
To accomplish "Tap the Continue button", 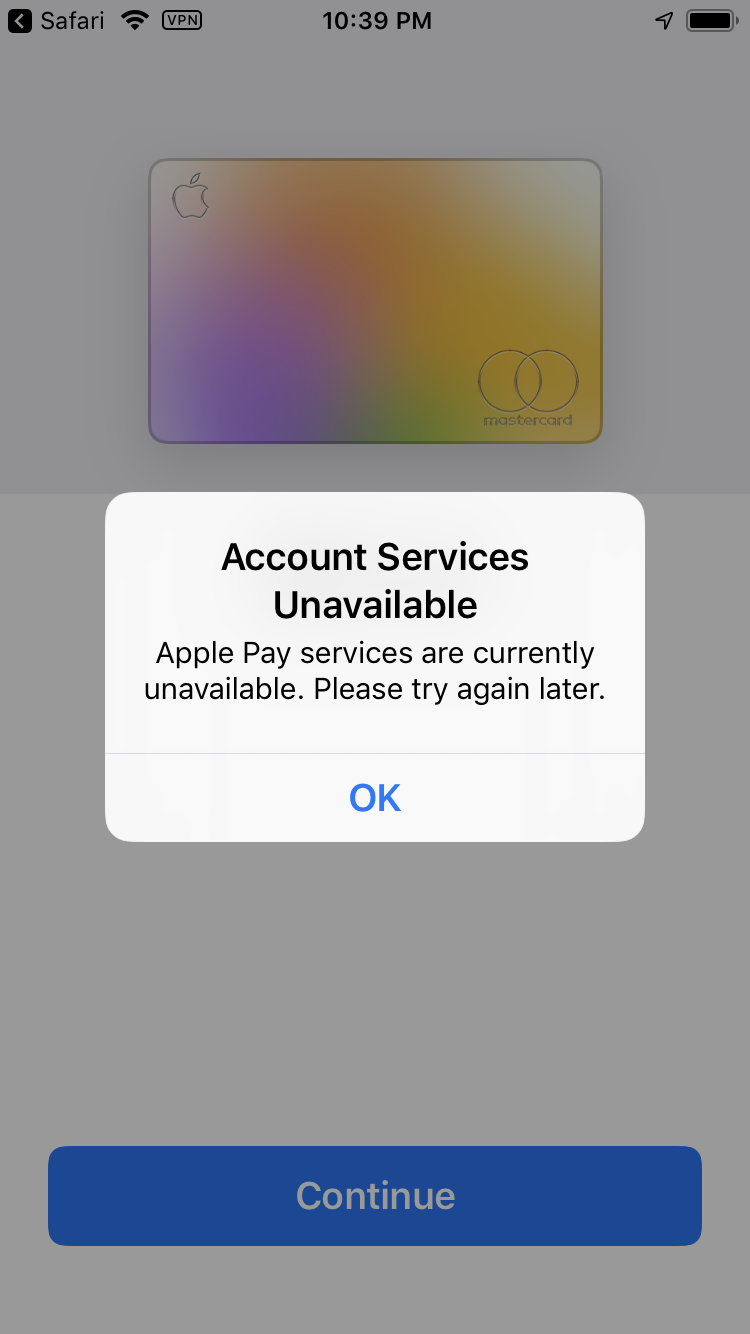I will point(375,1195).
